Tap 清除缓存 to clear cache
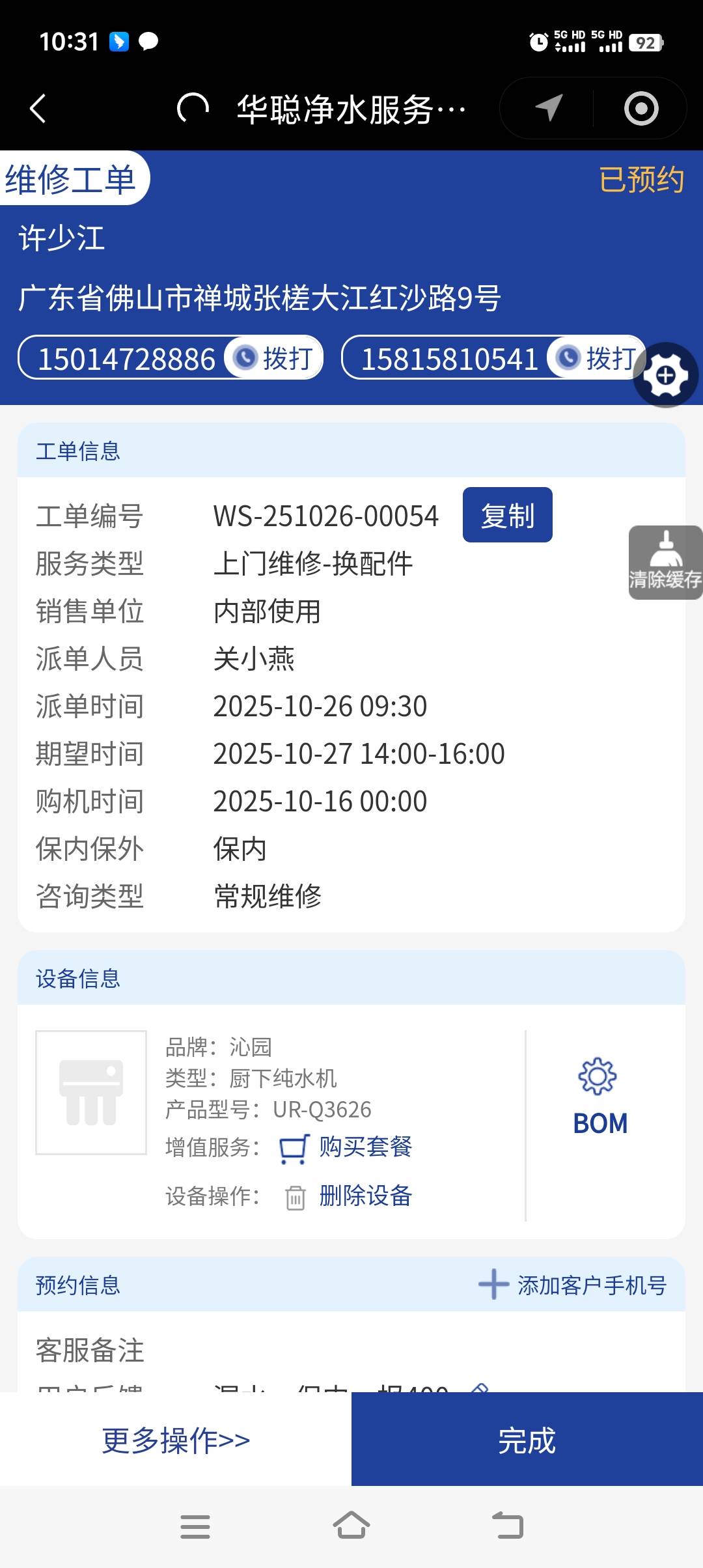The image size is (703, 1568). (665, 563)
